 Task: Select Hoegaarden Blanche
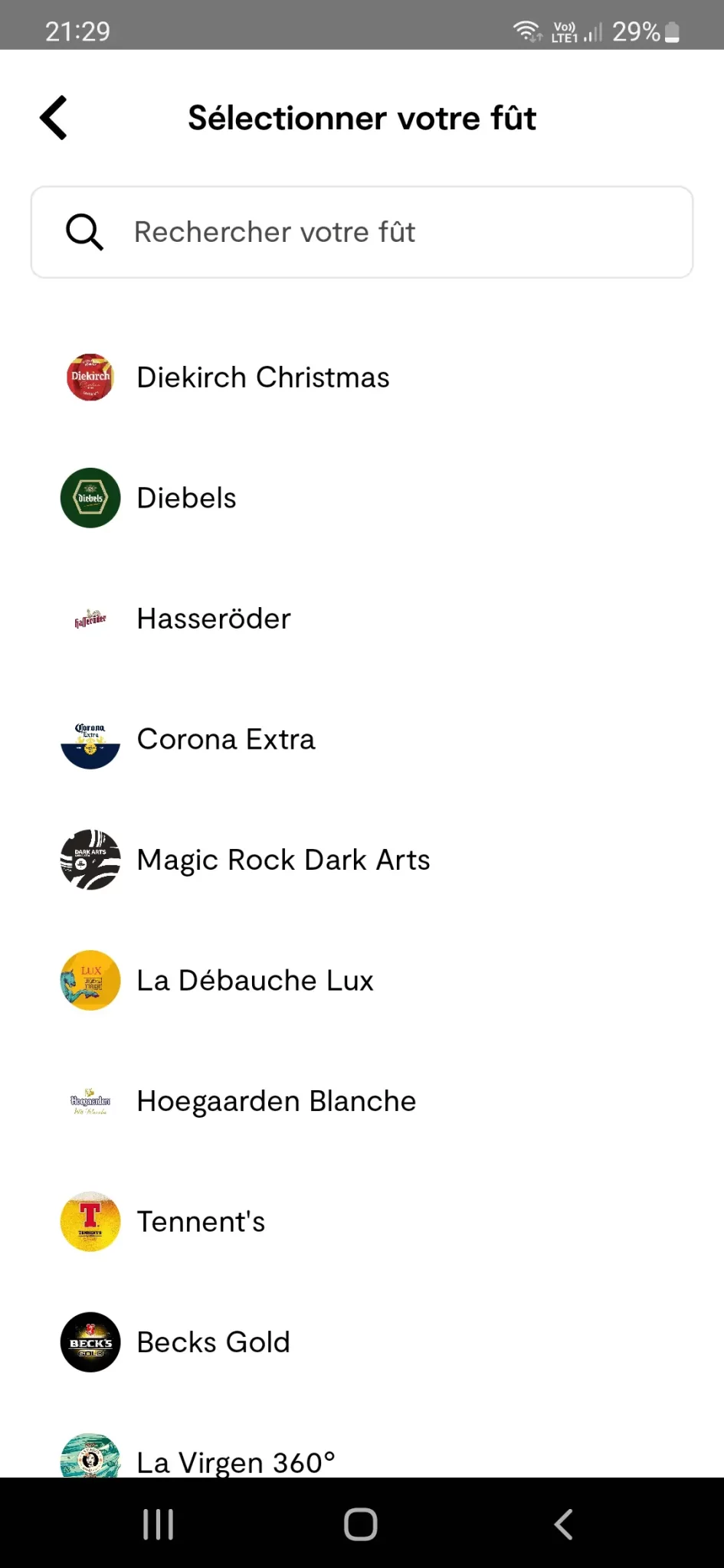(x=276, y=1101)
